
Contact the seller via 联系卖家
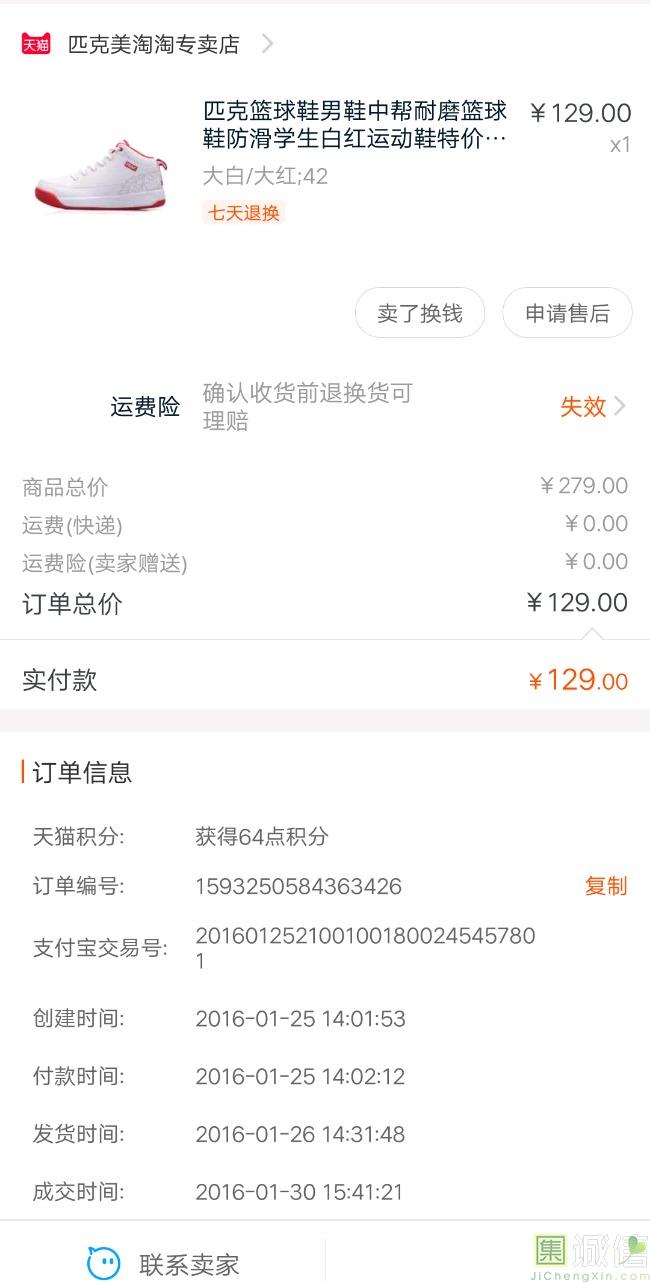[x=164, y=1263]
